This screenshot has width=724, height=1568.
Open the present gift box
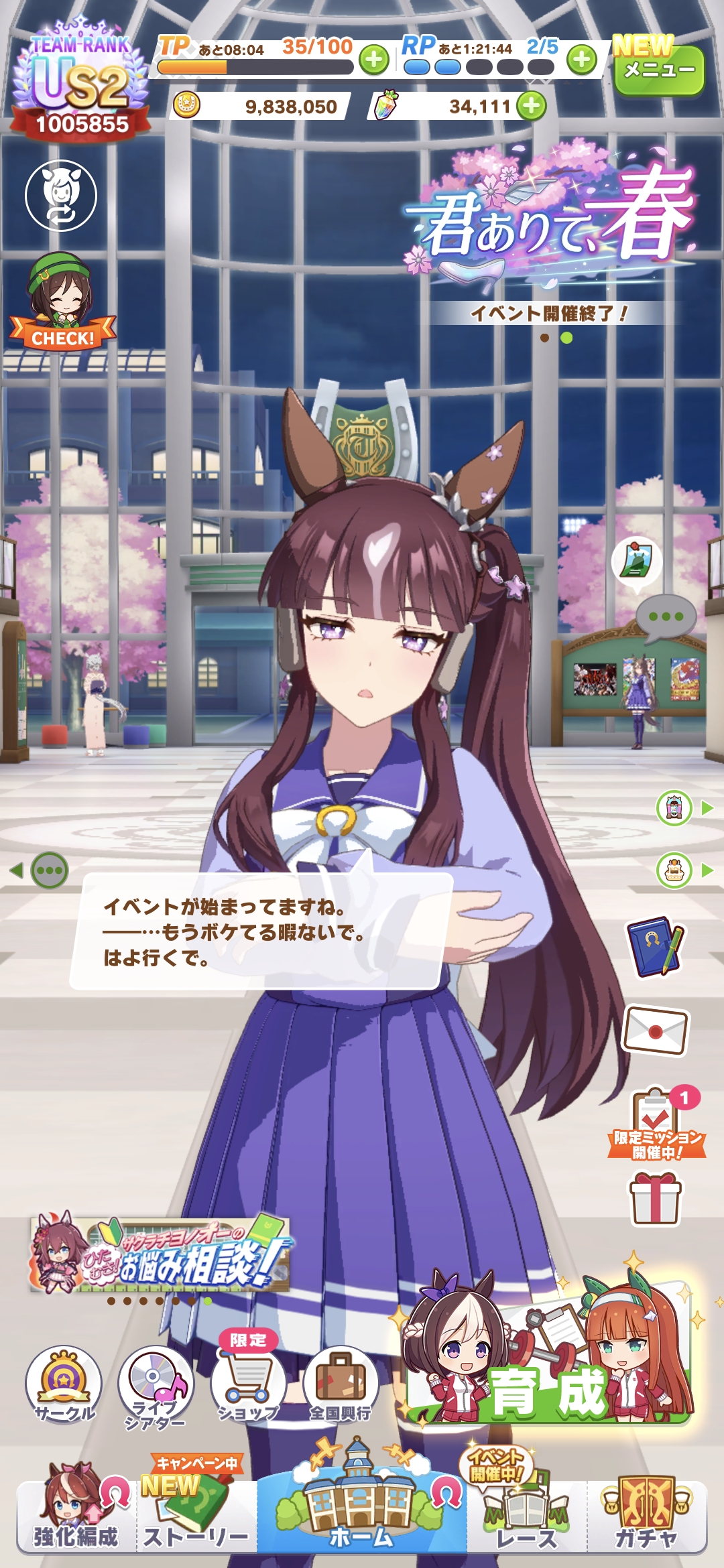(x=655, y=1199)
